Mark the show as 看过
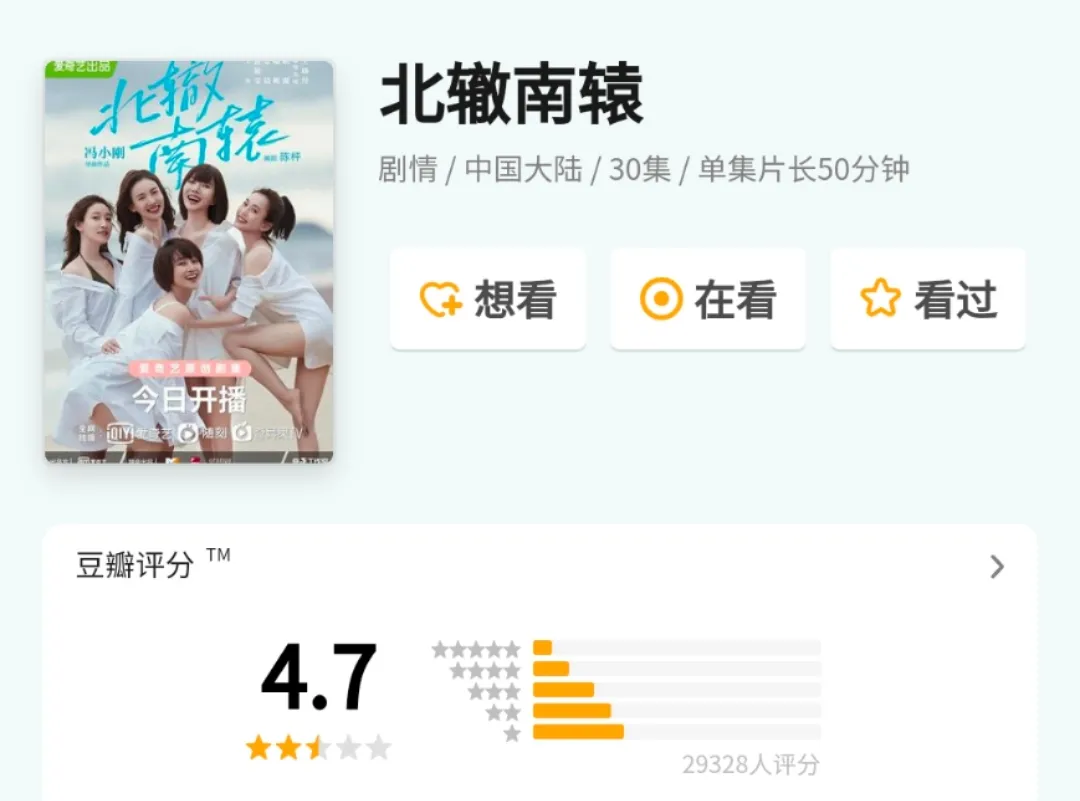The height and width of the screenshot is (801, 1080). [x=928, y=299]
